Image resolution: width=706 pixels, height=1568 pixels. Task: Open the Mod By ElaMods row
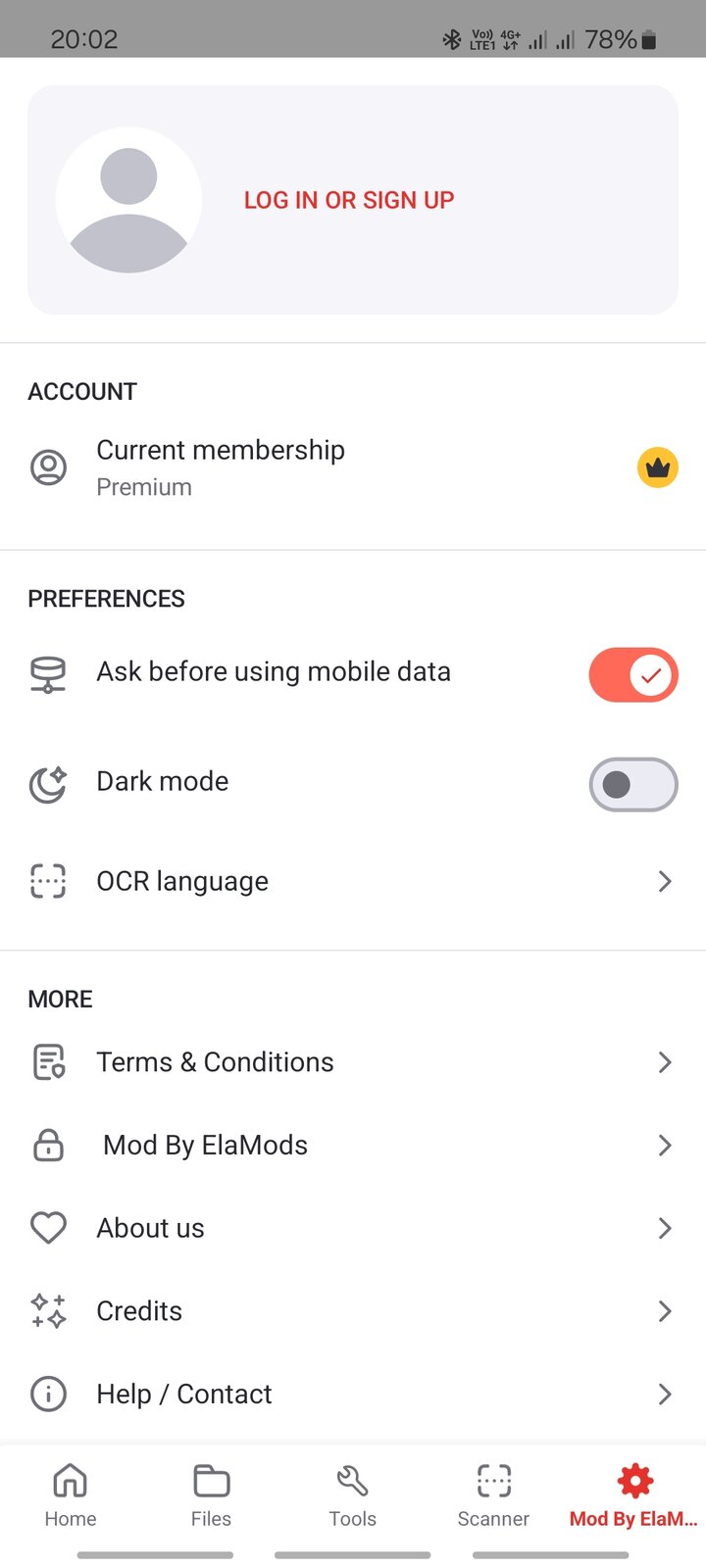(x=353, y=1145)
